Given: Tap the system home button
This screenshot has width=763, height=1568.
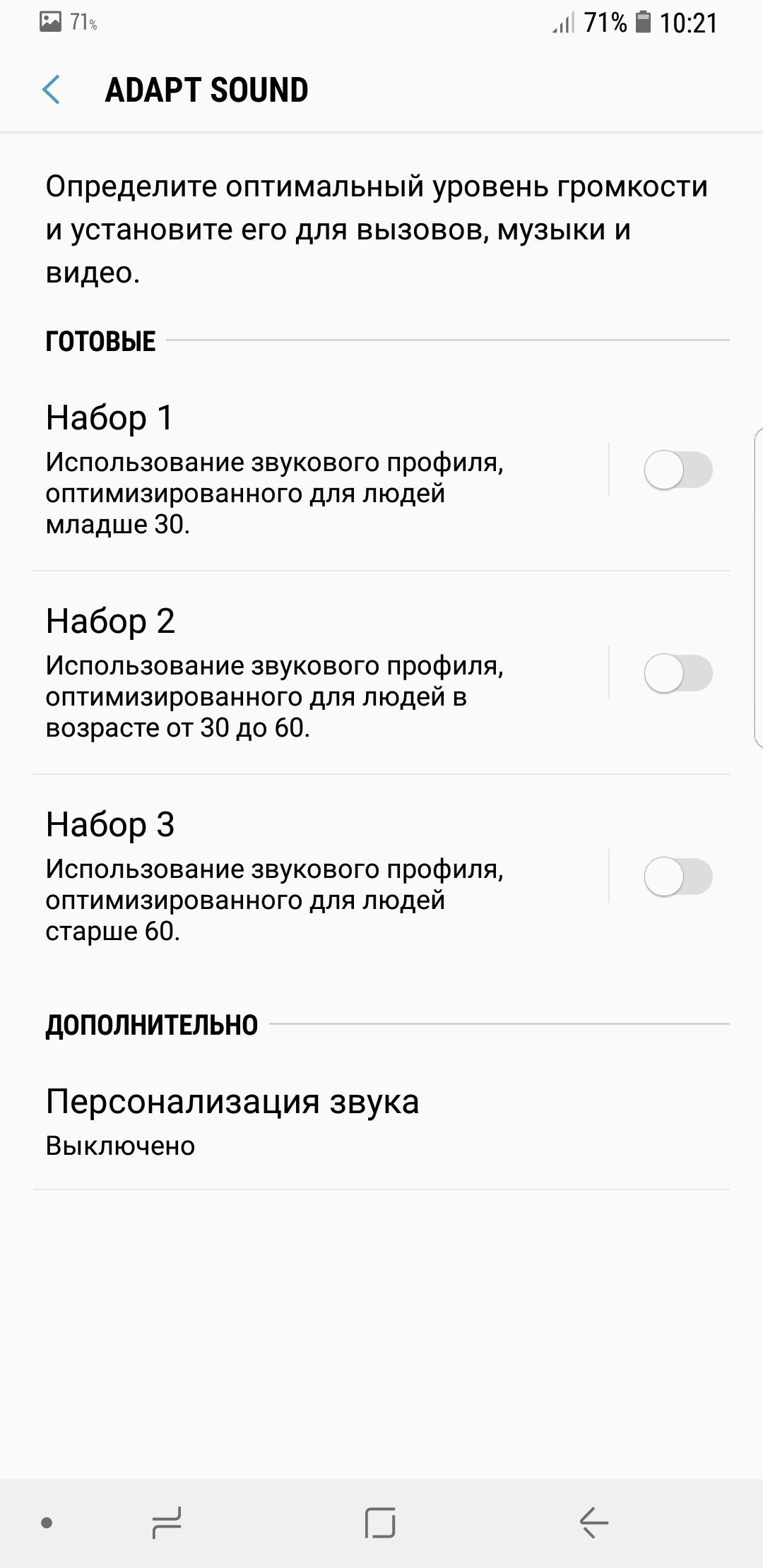Looking at the screenshot, I should (380, 1523).
